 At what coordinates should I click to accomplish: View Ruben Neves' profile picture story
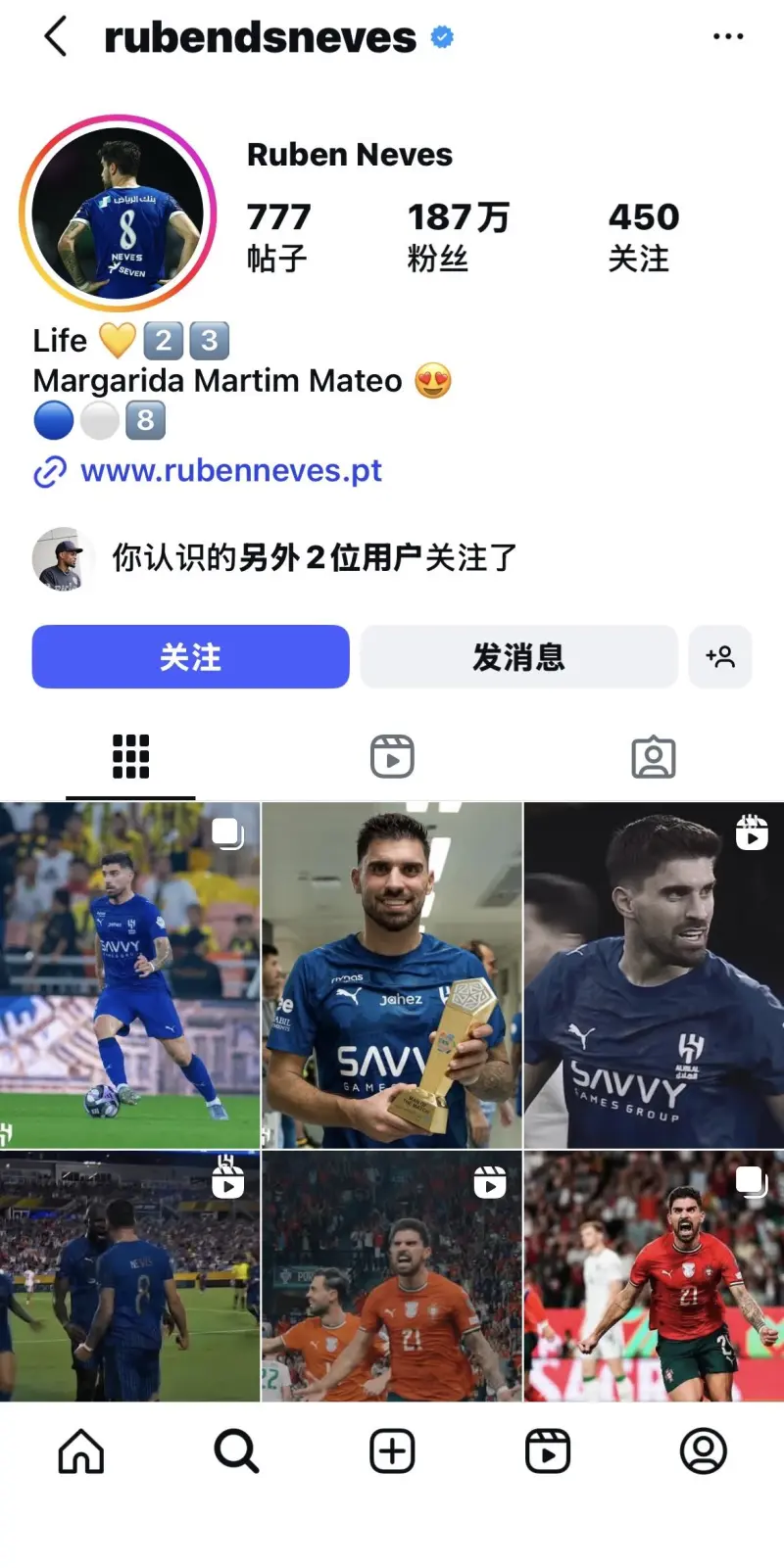pyautogui.click(x=118, y=214)
